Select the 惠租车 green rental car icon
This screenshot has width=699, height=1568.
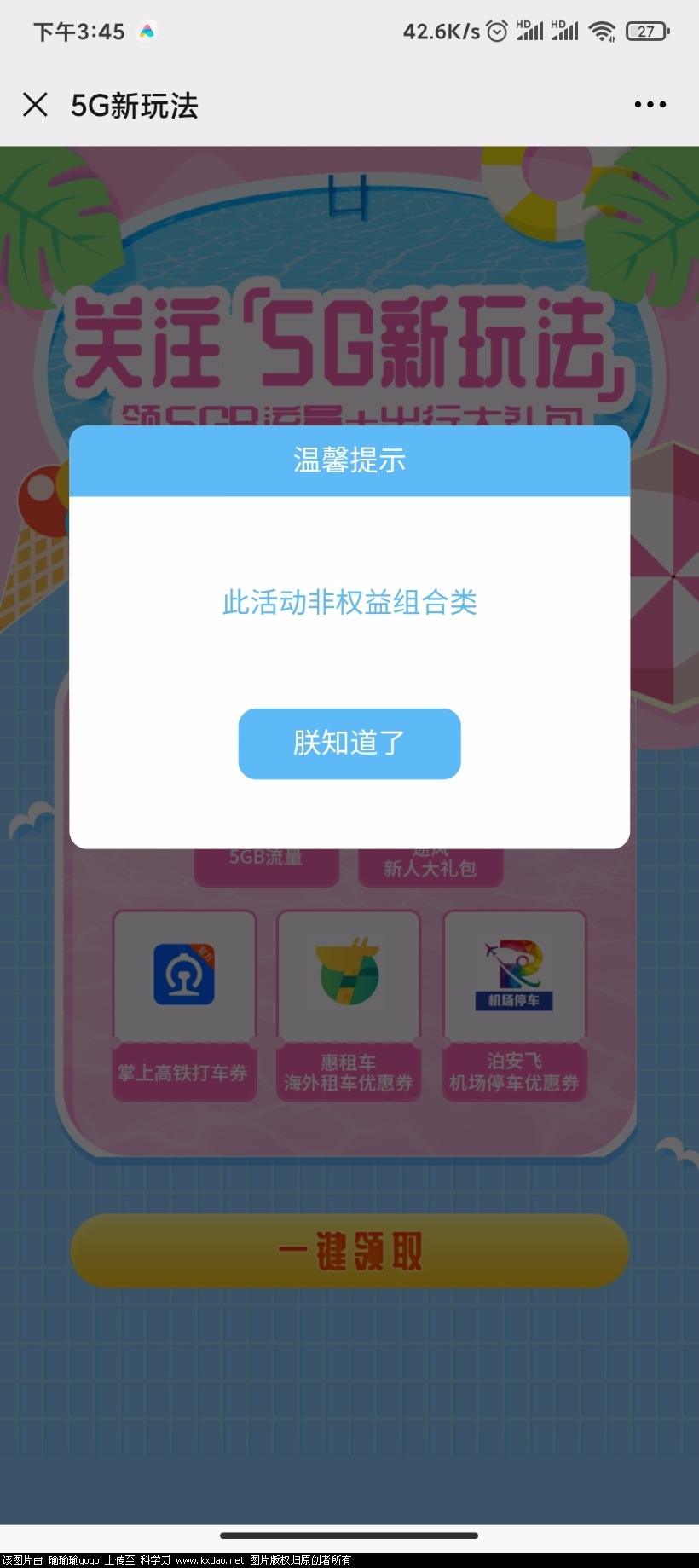pos(349,974)
